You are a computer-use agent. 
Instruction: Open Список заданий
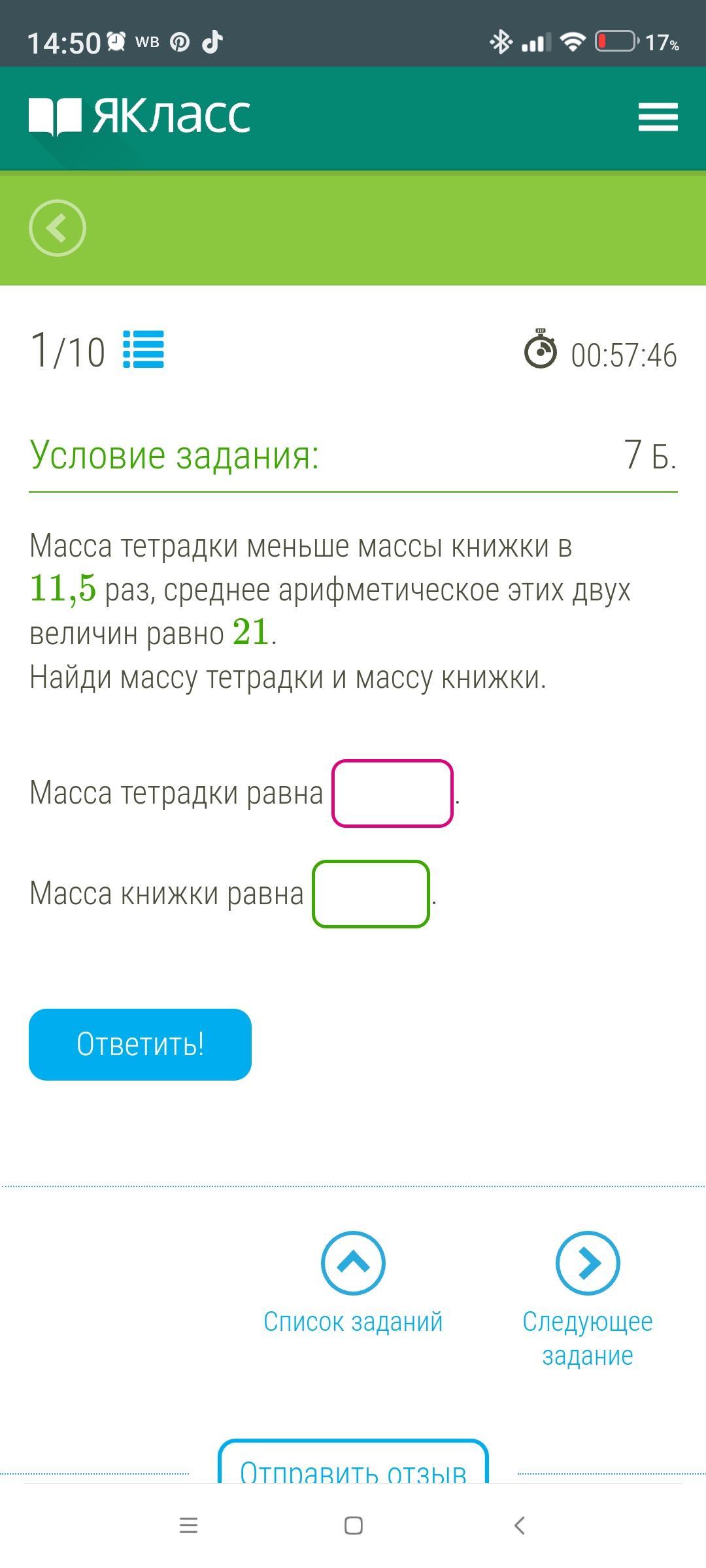pos(353,1283)
